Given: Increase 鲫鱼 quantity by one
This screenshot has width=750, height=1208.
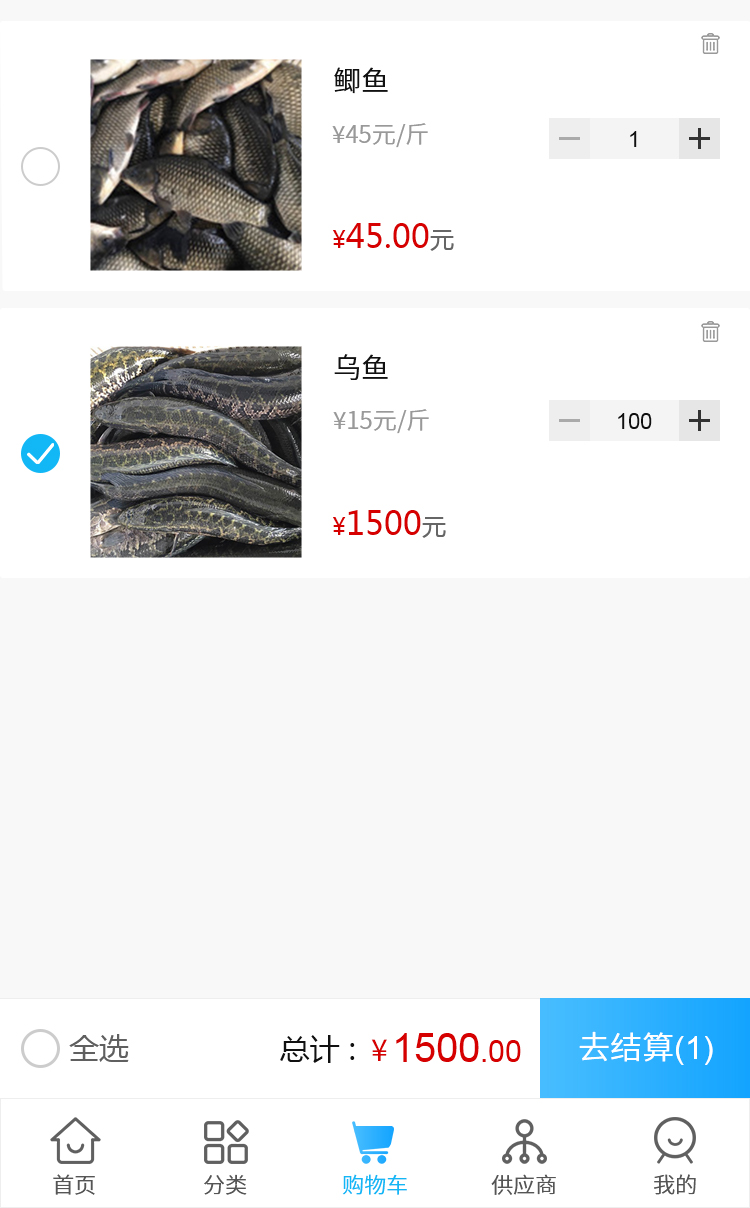Looking at the screenshot, I should [699, 139].
